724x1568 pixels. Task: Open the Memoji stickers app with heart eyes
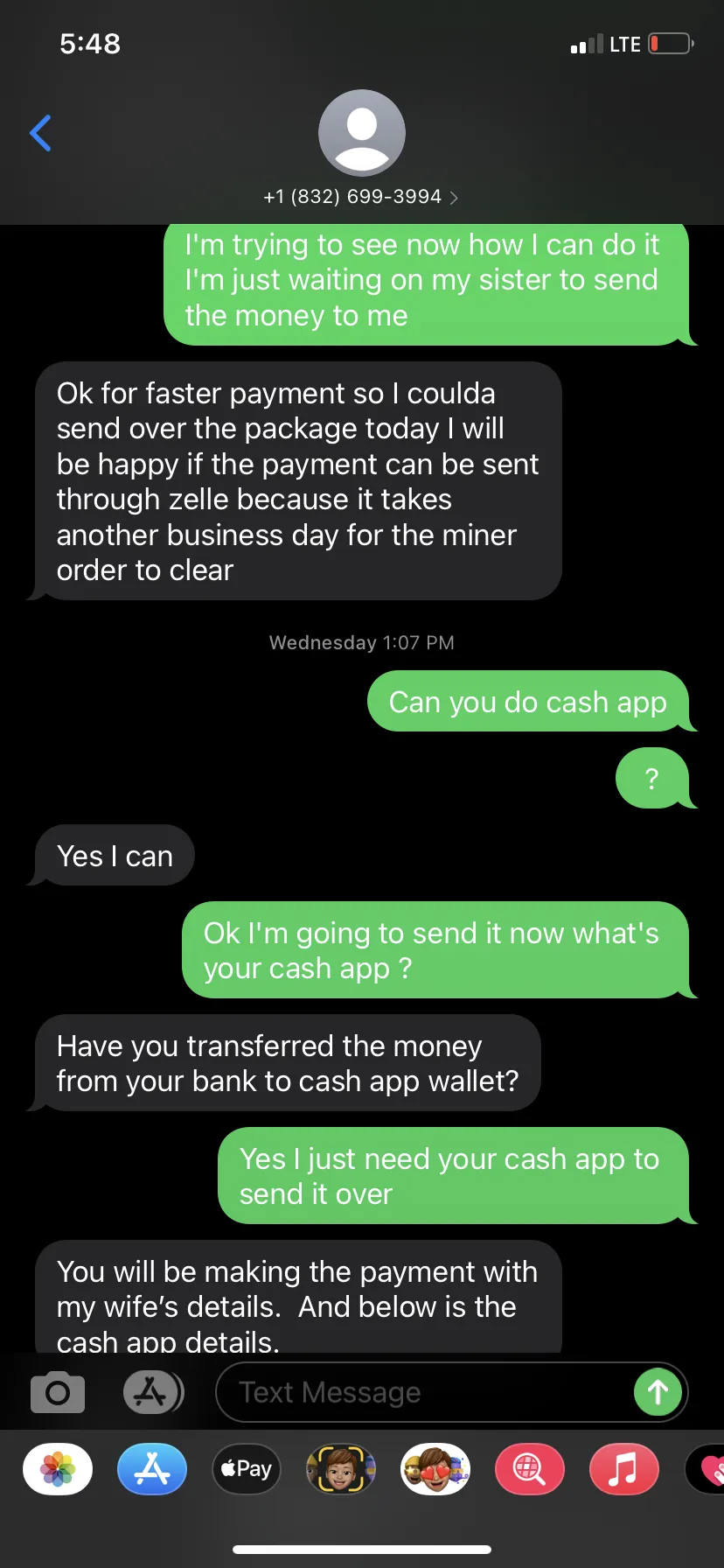[x=435, y=1469]
